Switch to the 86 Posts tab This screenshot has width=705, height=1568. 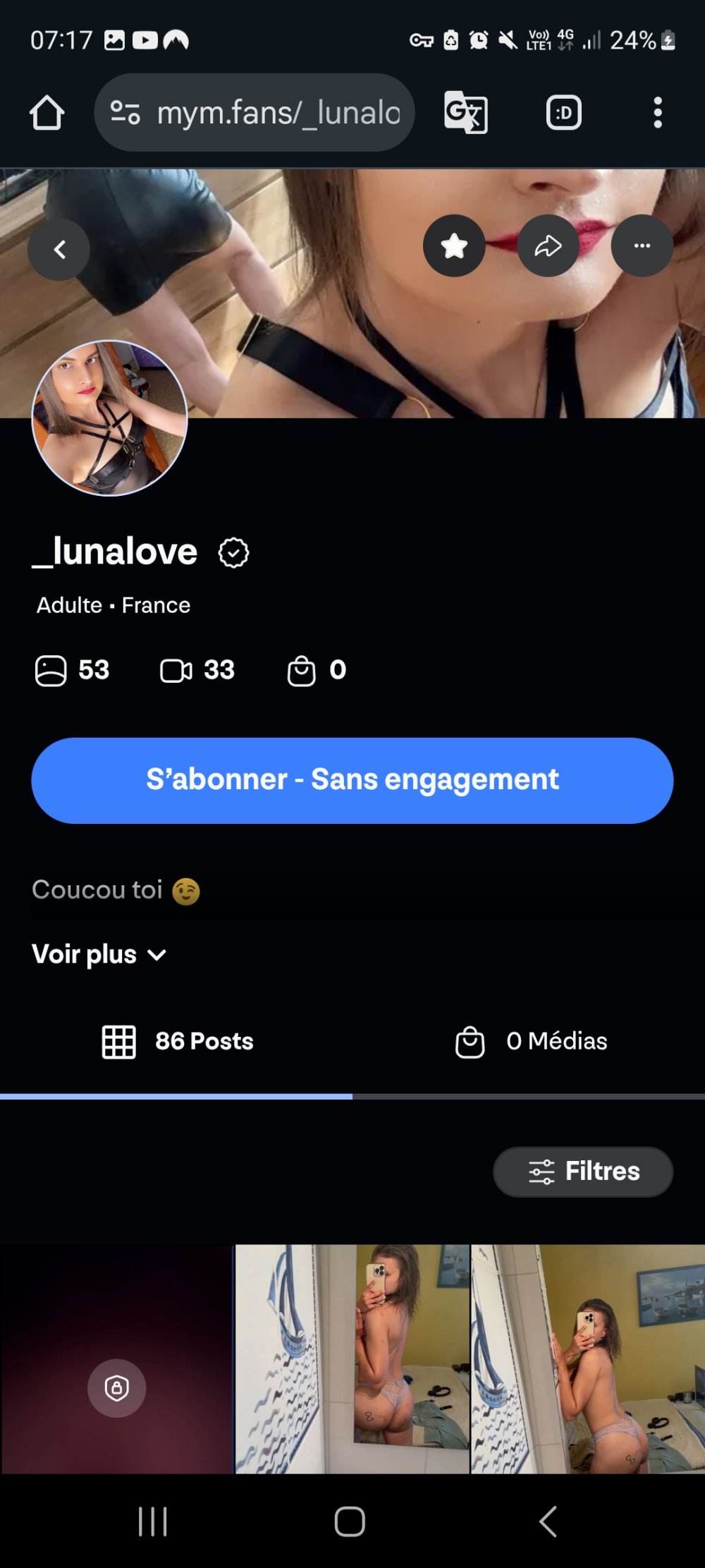coord(177,1041)
